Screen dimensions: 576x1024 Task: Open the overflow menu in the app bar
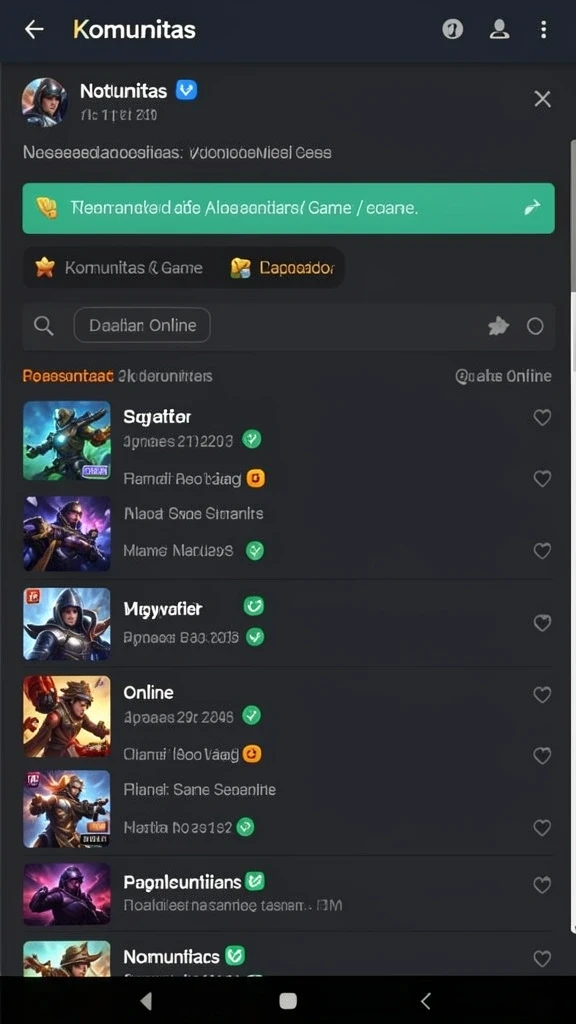coord(543,29)
